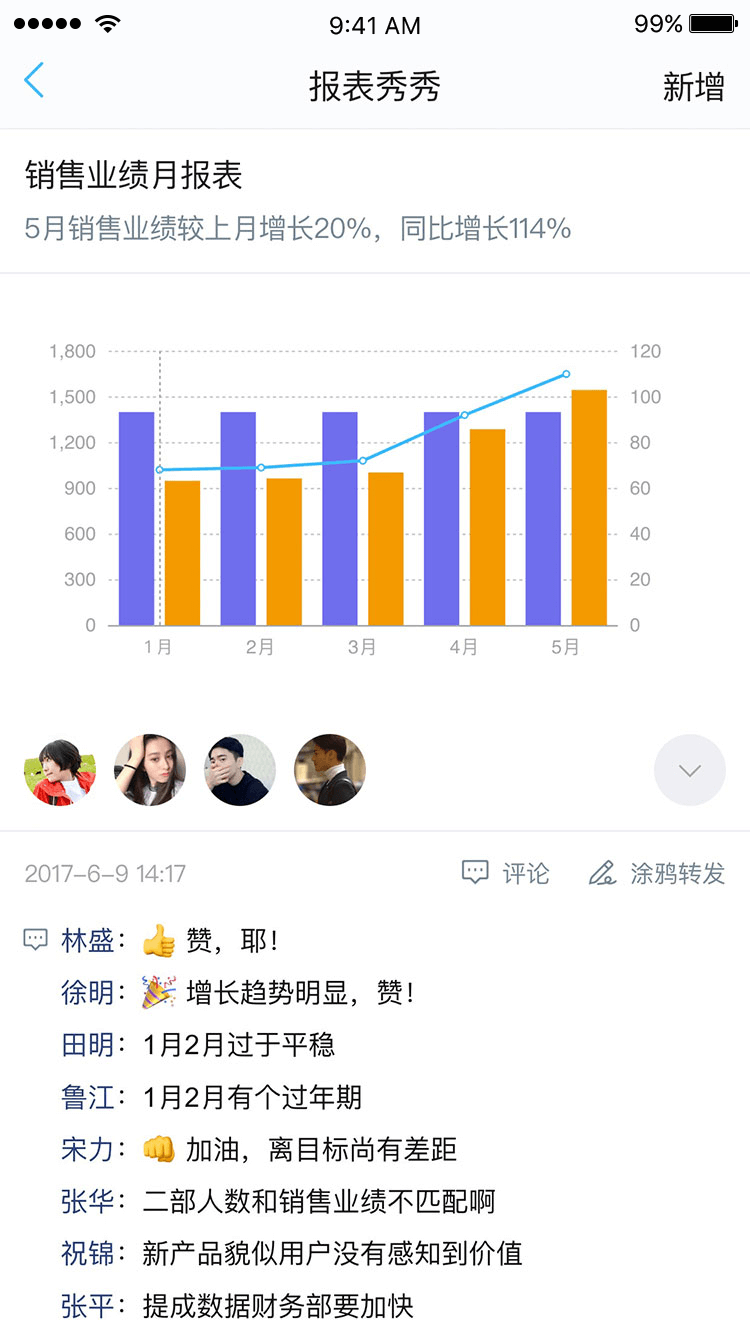750x1334 pixels.
Task: Tap 新增 to add a new report
Action: (x=693, y=87)
